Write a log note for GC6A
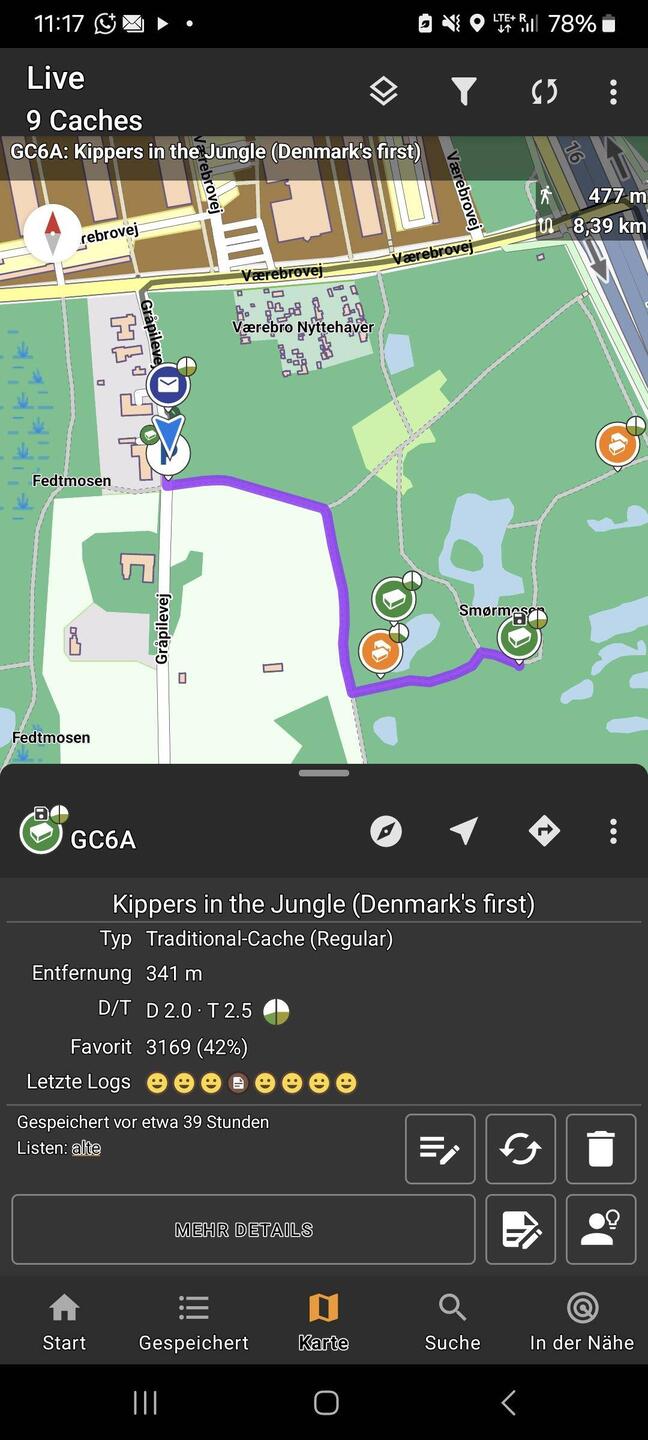Image resolution: width=648 pixels, height=1440 pixels. 520,1230
